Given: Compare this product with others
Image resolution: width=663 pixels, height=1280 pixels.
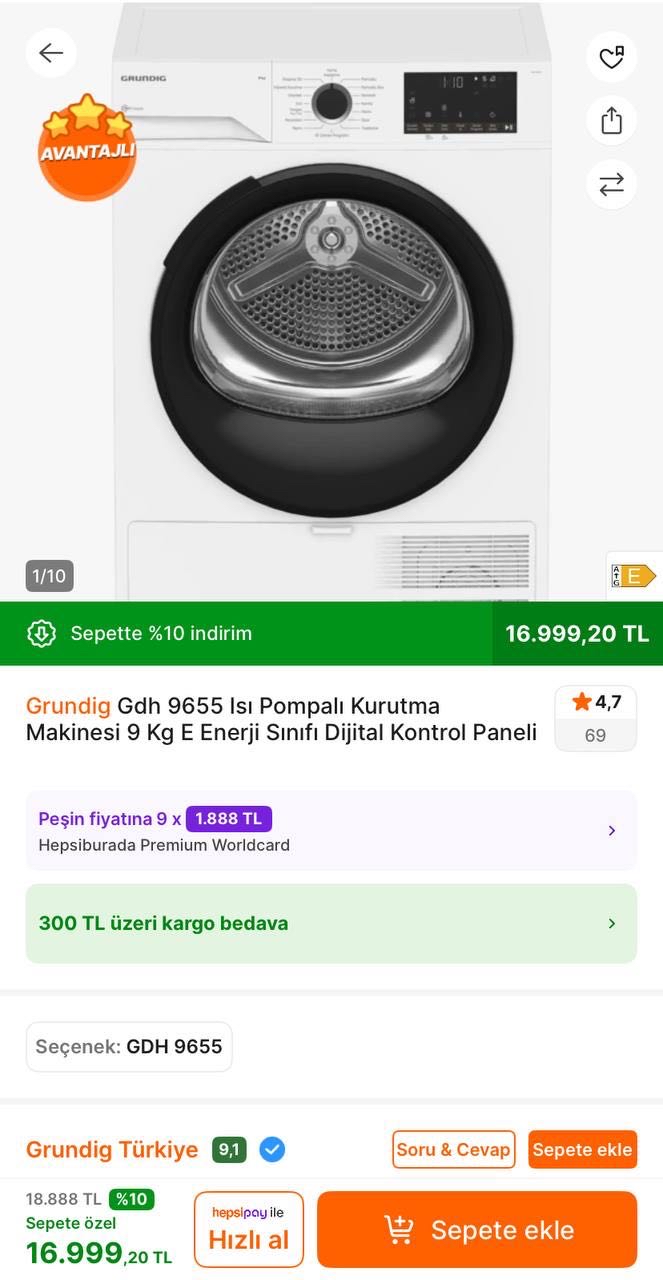Looking at the screenshot, I should click(x=611, y=184).
